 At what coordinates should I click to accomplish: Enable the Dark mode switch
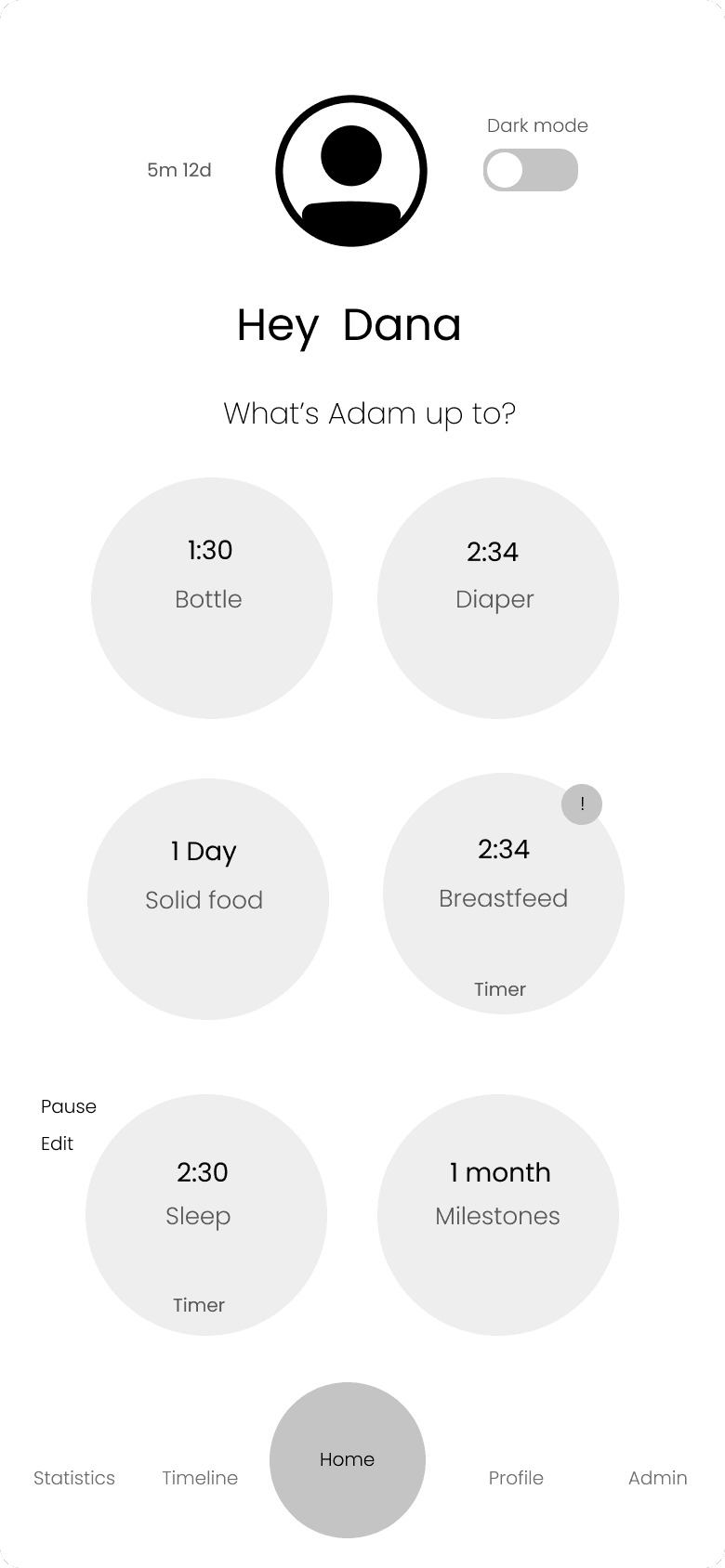[530, 171]
